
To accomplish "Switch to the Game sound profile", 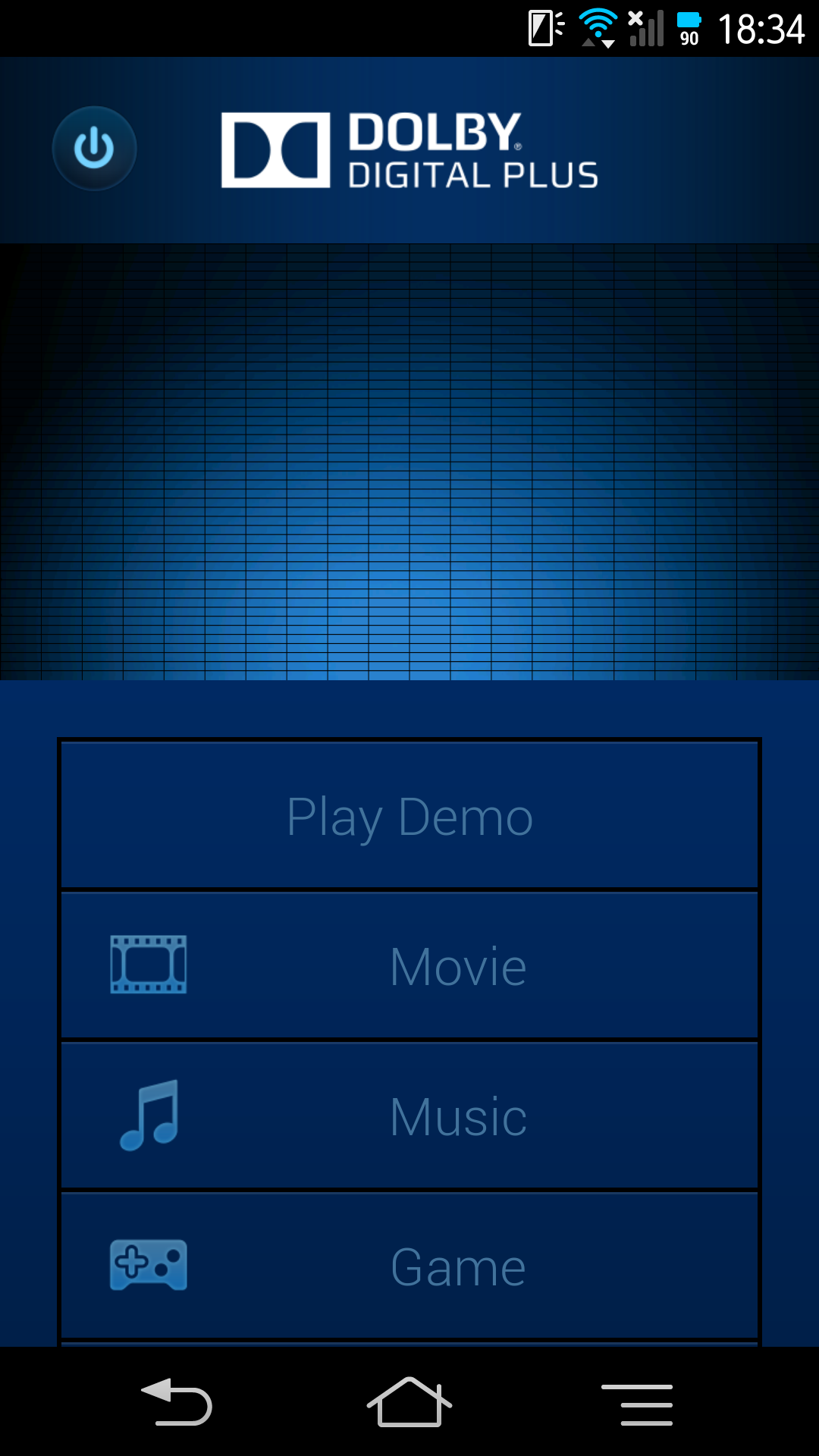I will click(409, 1266).
